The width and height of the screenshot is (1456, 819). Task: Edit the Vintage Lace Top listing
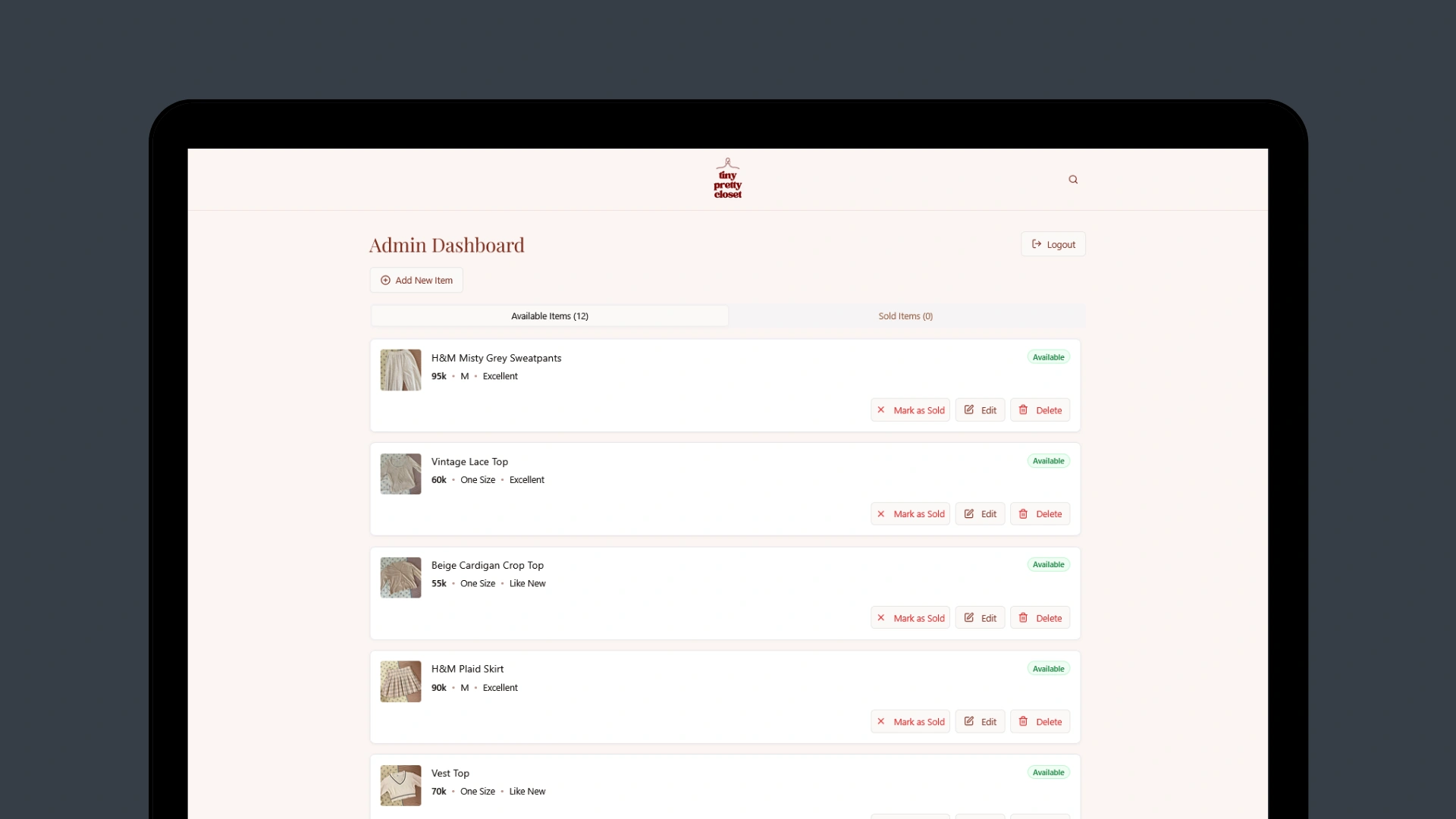tap(980, 514)
